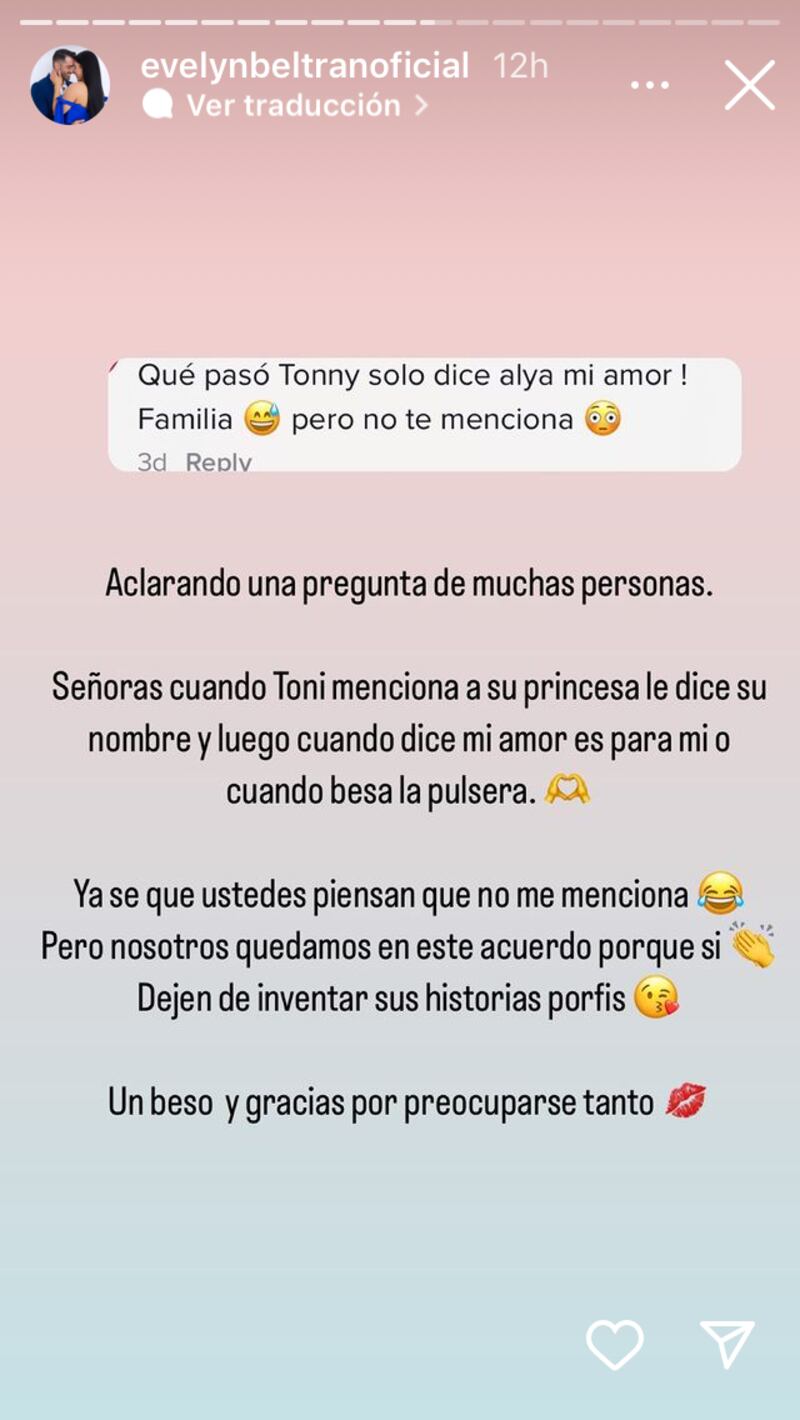Close the story viewer

pos(750,85)
